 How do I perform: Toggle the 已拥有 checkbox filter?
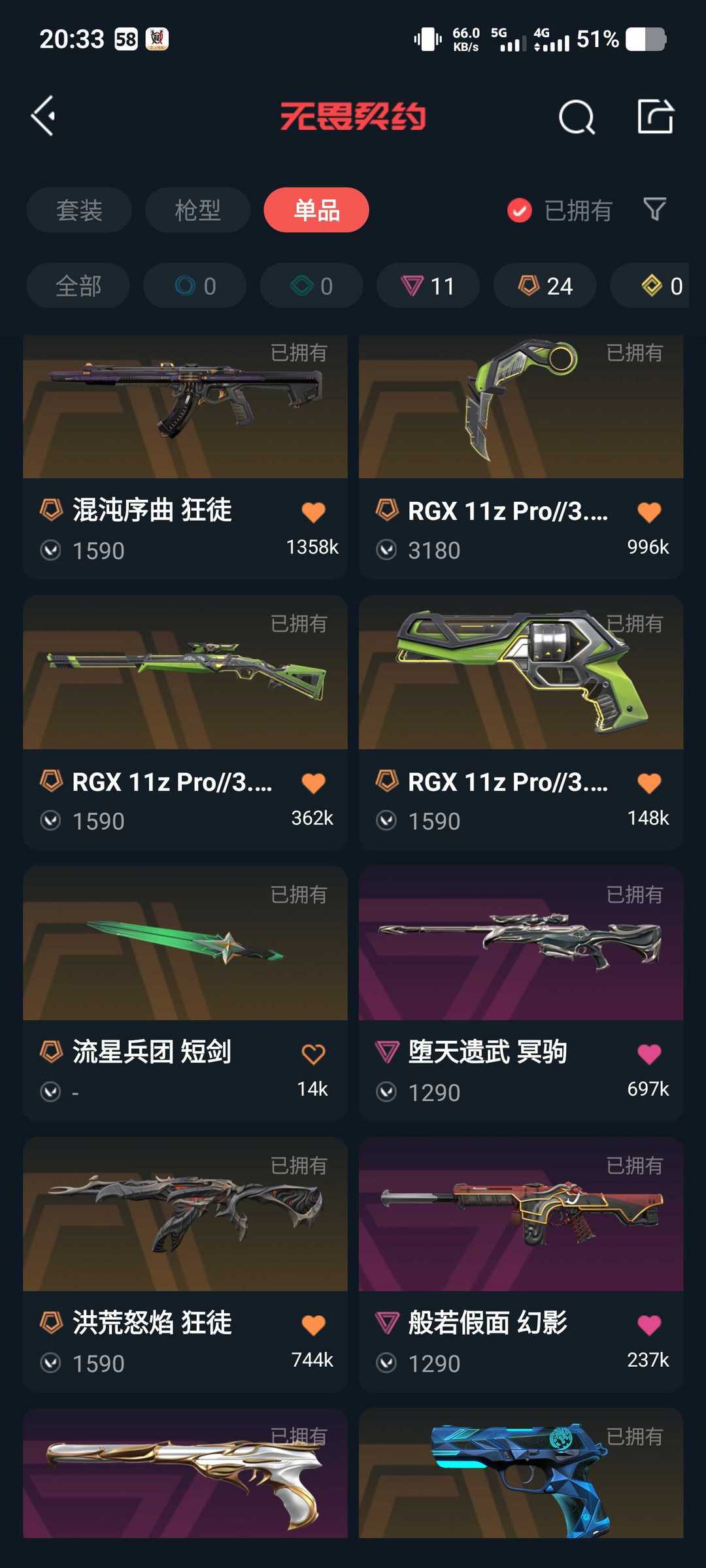pyautogui.click(x=520, y=210)
